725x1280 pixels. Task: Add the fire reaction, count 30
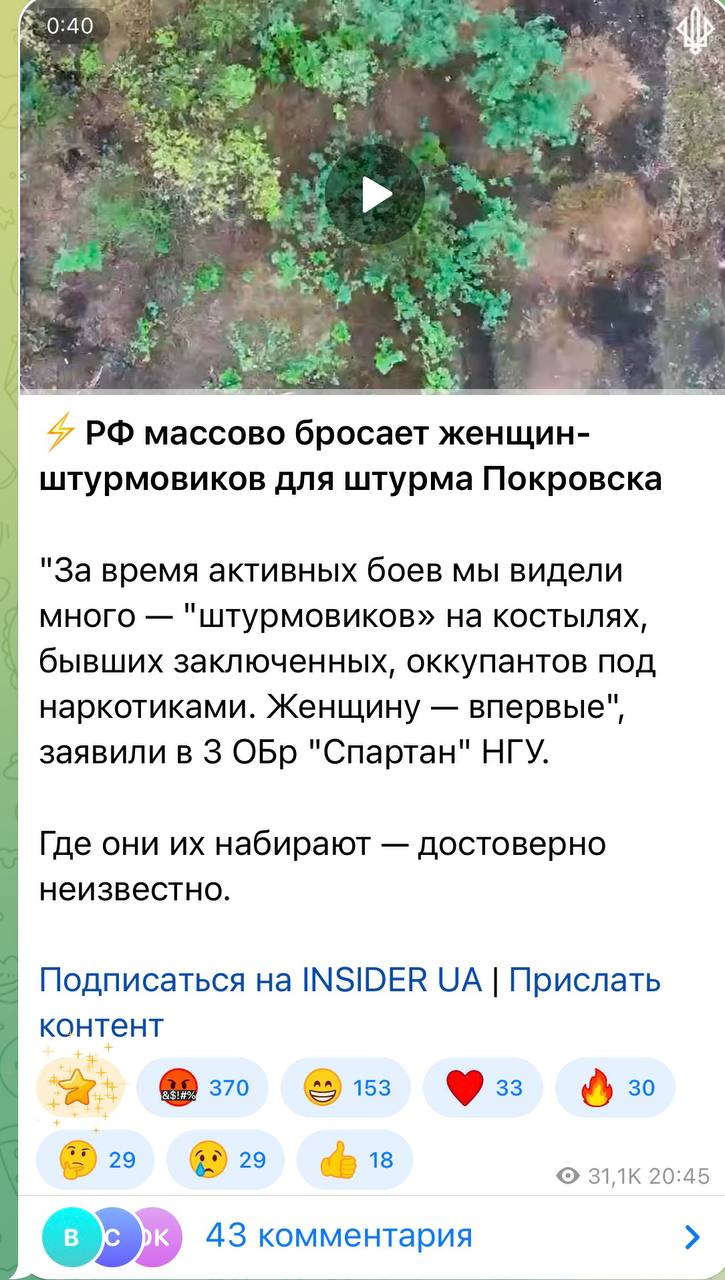click(615, 1087)
